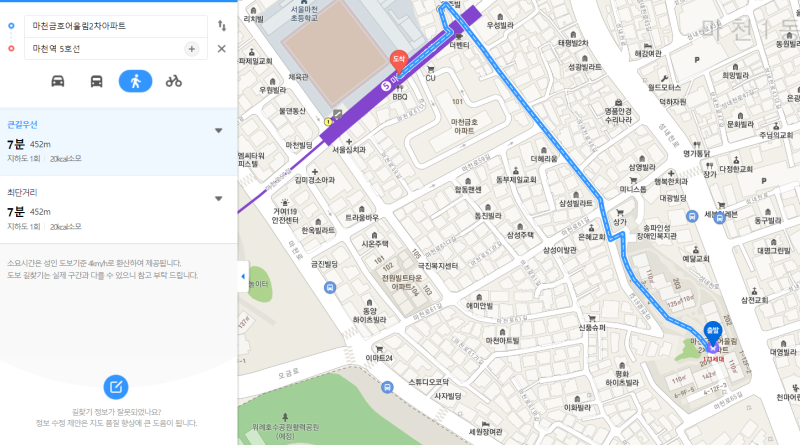800x445 pixels.
Task: Add a waypoint with the plus icon
Action: tap(192, 48)
